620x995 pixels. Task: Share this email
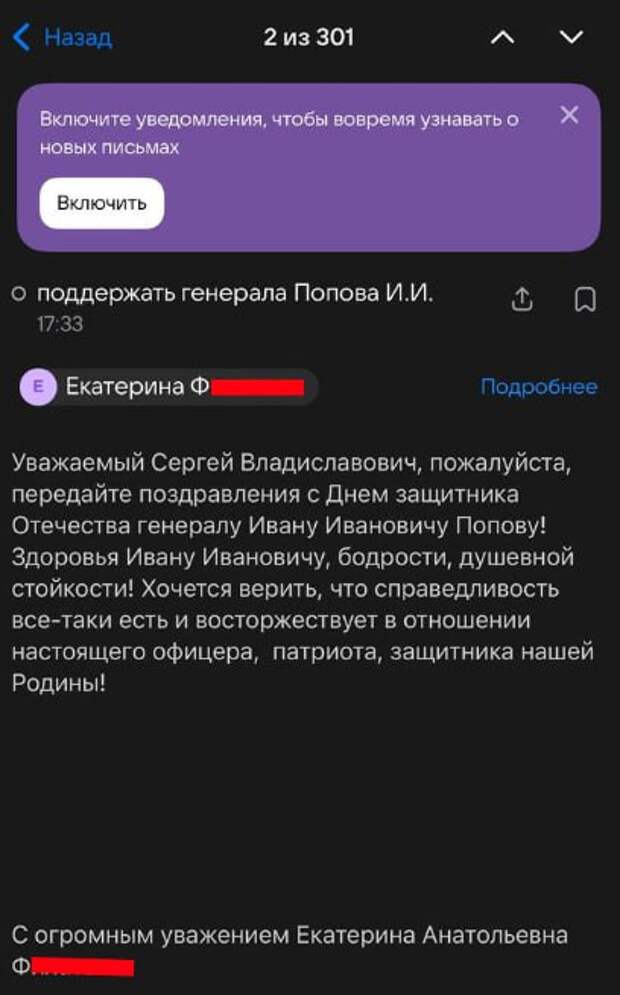pos(522,299)
